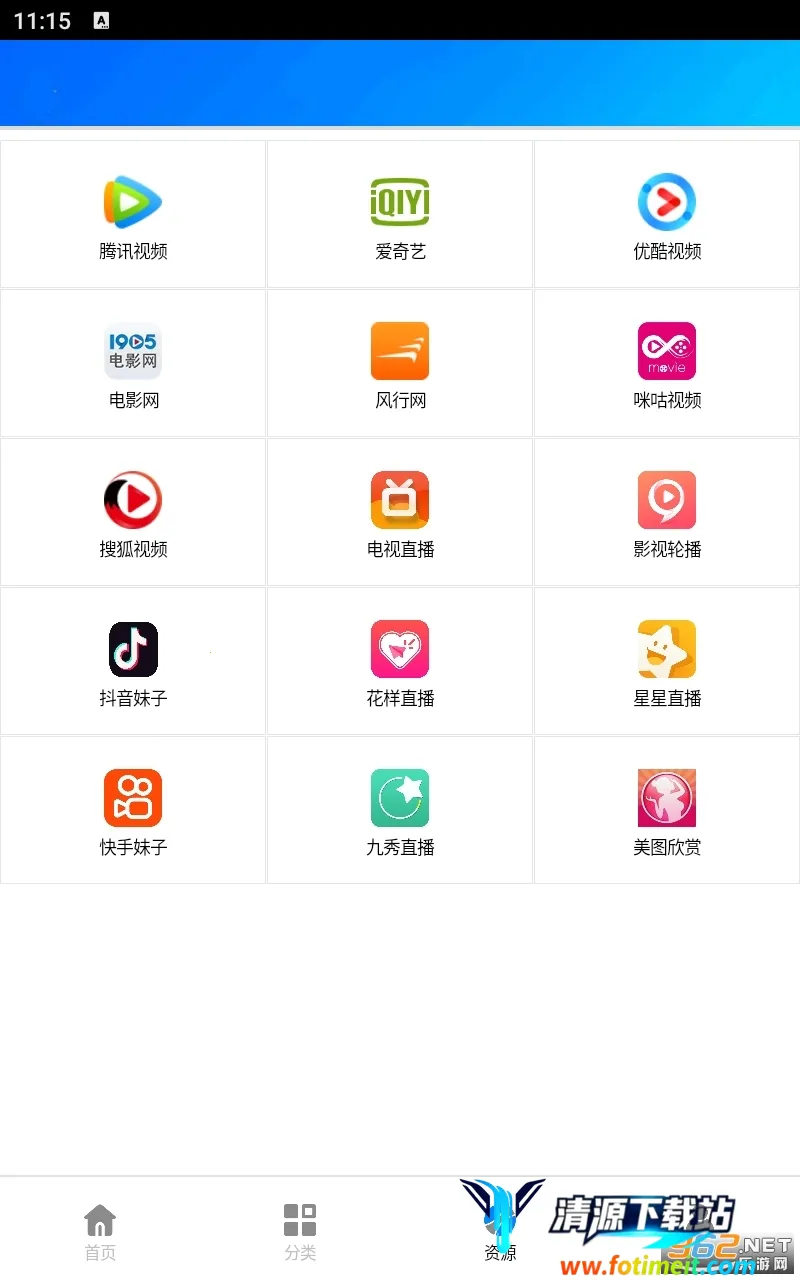Select the 快手妹子 tile
This screenshot has width=800, height=1280.
click(x=133, y=811)
